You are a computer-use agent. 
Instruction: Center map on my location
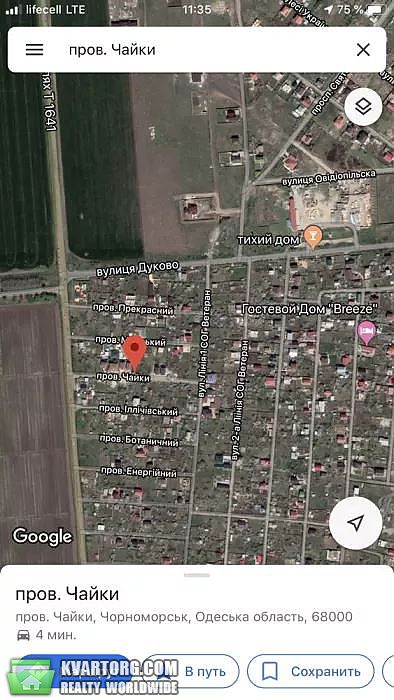[356, 523]
